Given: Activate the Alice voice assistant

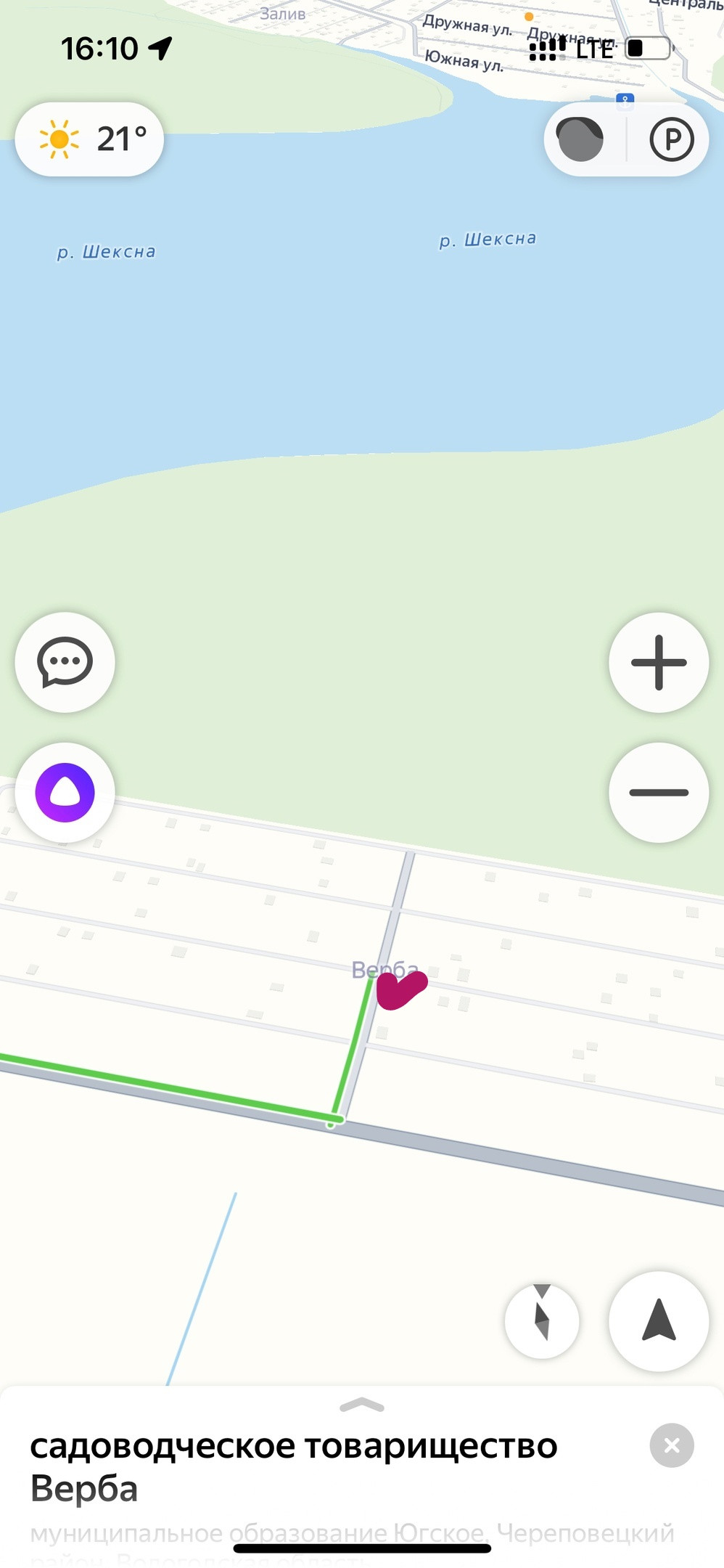Looking at the screenshot, I should click(65, 792).
